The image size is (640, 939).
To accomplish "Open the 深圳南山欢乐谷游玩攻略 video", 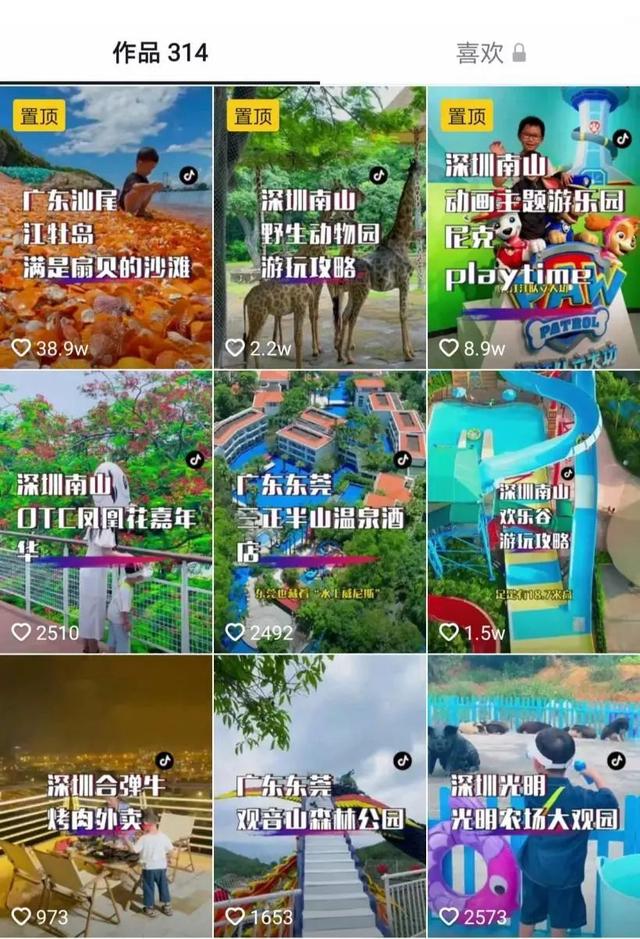I will tap(533, 512).
